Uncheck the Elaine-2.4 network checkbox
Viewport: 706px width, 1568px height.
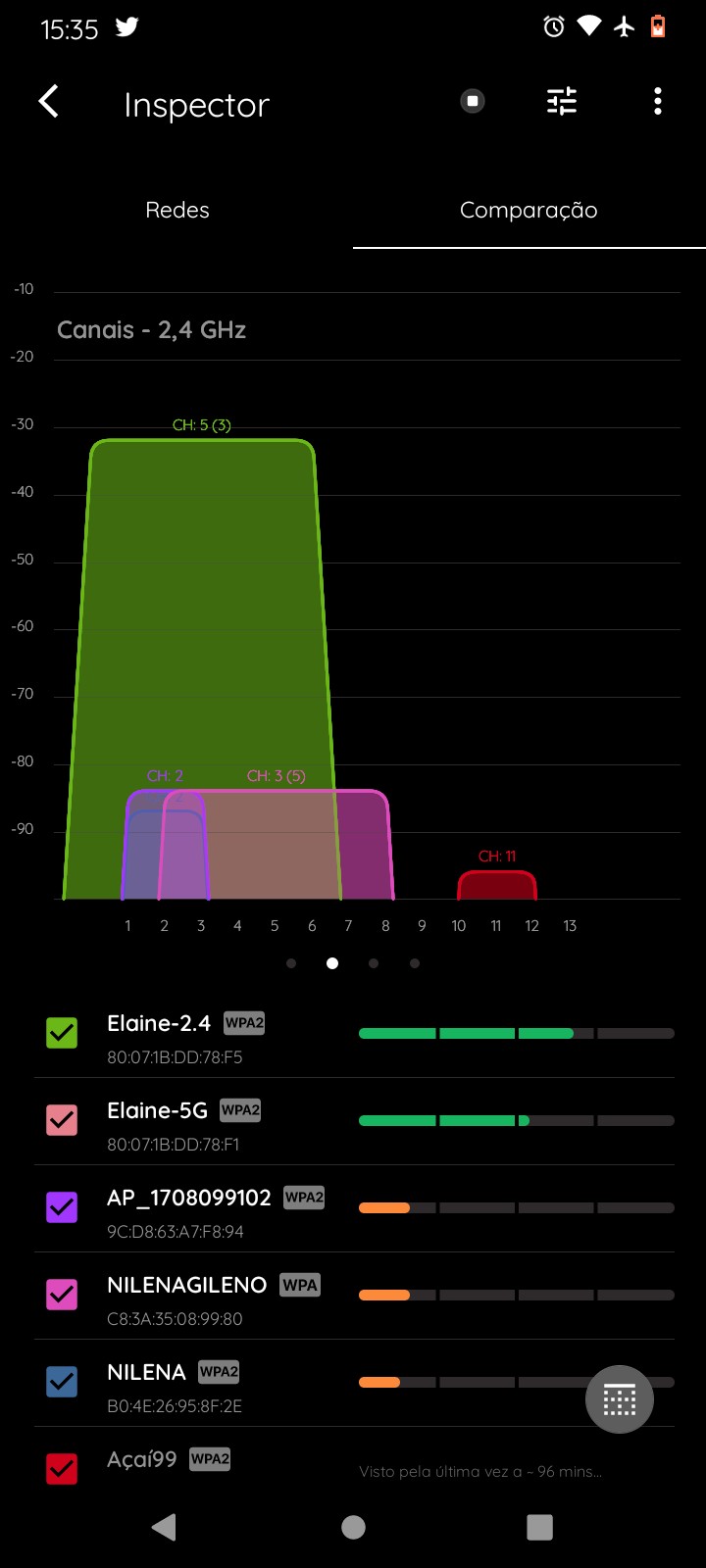point(62,1033)
